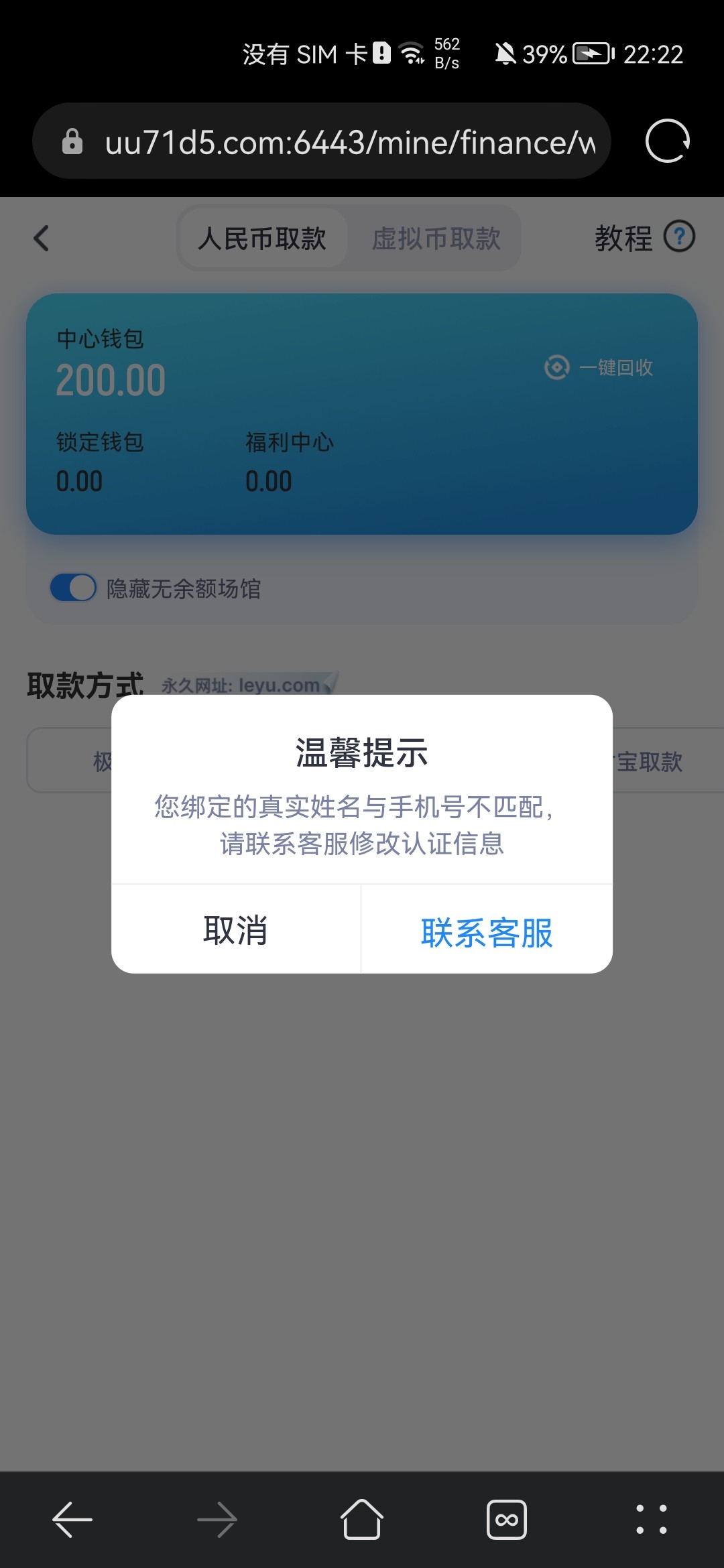Open the browser tabs view

pos(506,1519)
